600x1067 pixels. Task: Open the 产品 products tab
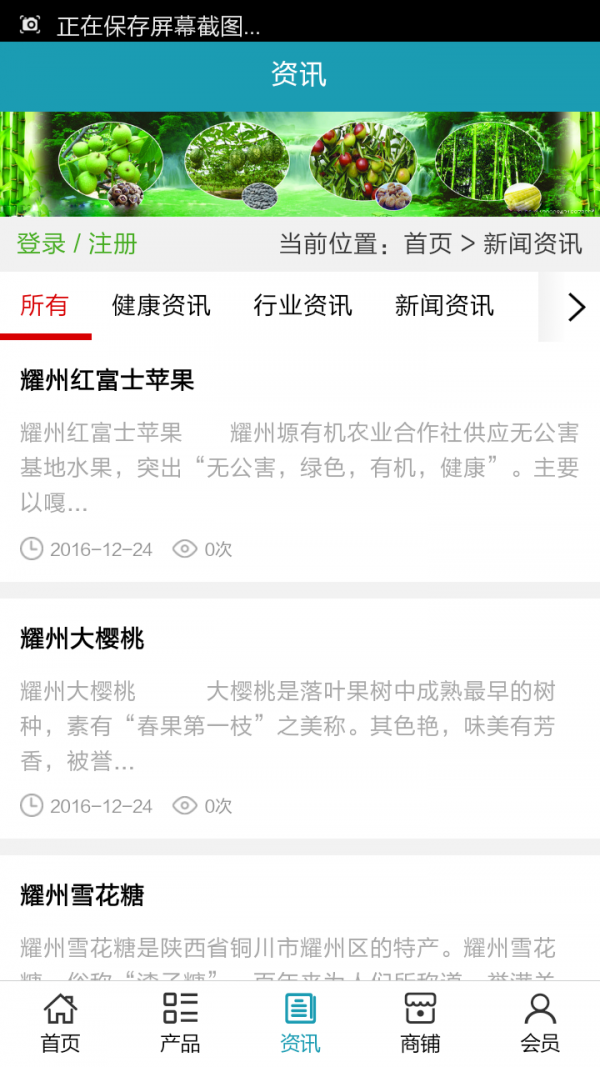(x=180, y=1023)
